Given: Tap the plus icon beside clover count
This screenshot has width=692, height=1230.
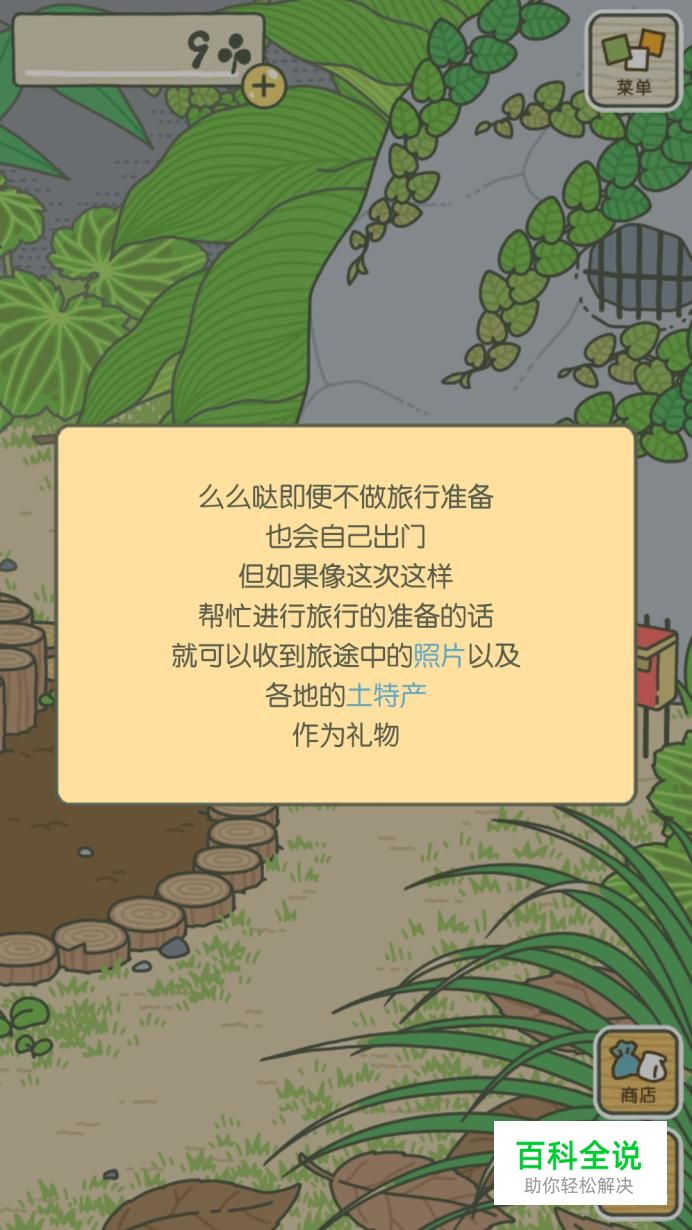Looking at the screenshot, I should [264, 86].
